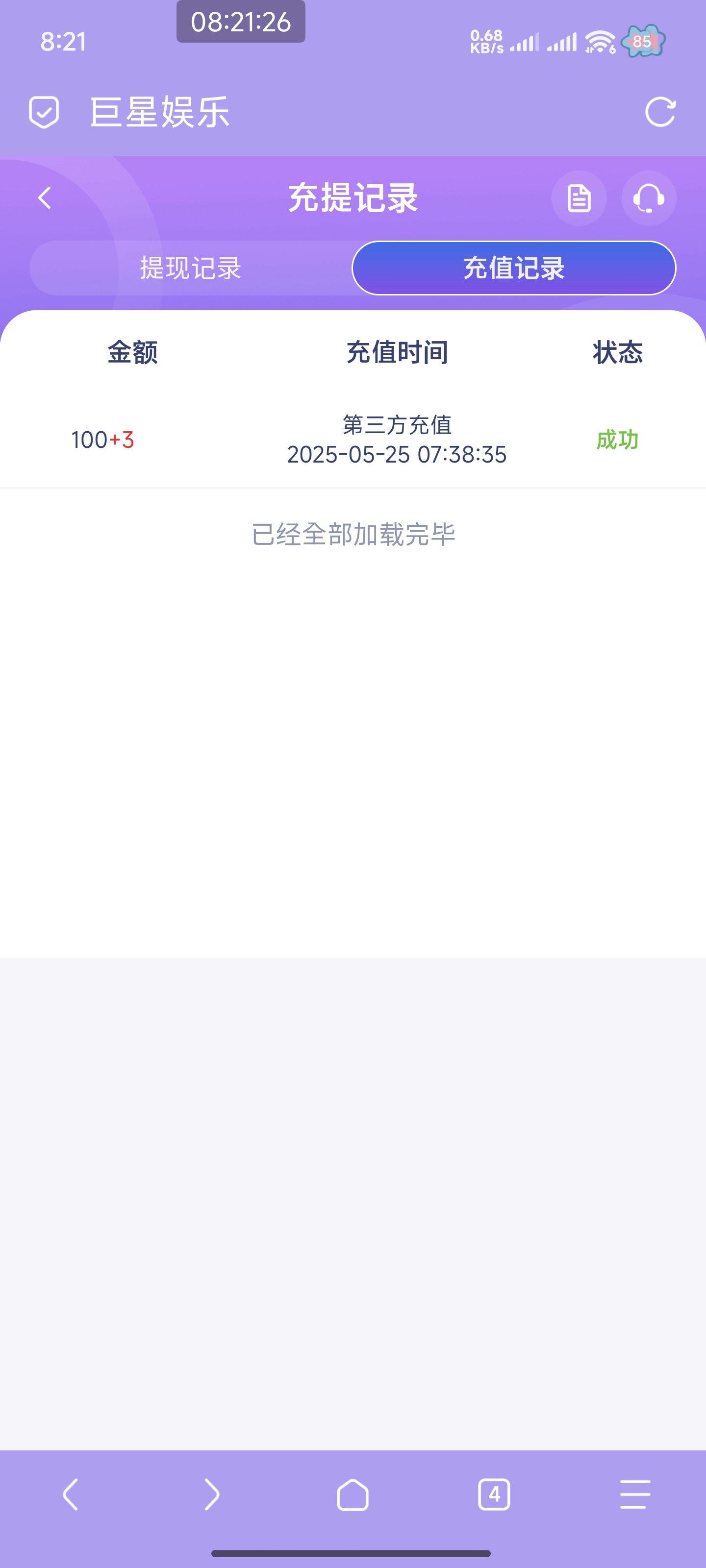706x1568 pixels.
Task: Tap the 100+3 recharge amount
Action: [x=103, y=440]
